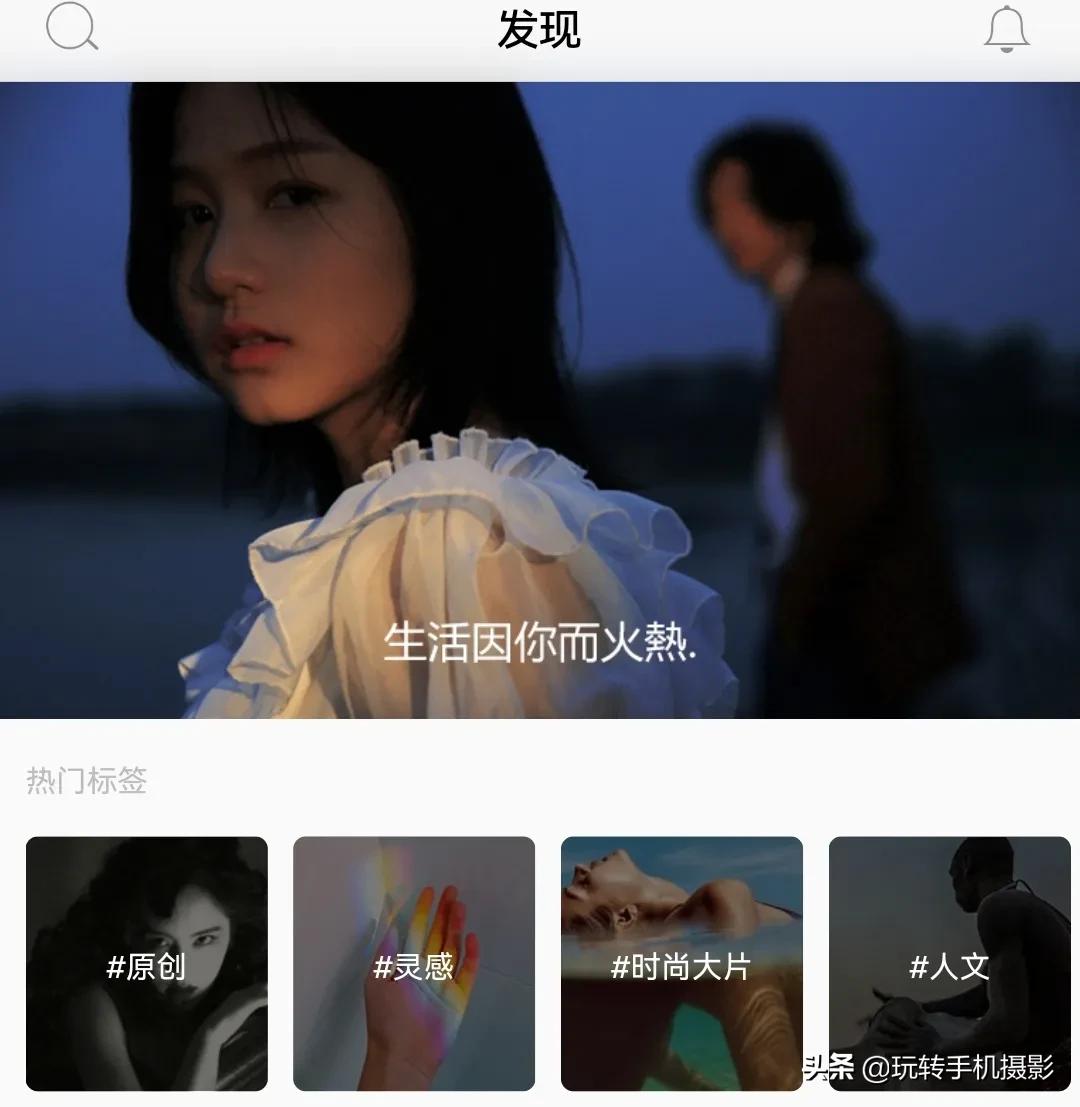Open the swimming woman photo under #时尚大片

coord(682,900)
